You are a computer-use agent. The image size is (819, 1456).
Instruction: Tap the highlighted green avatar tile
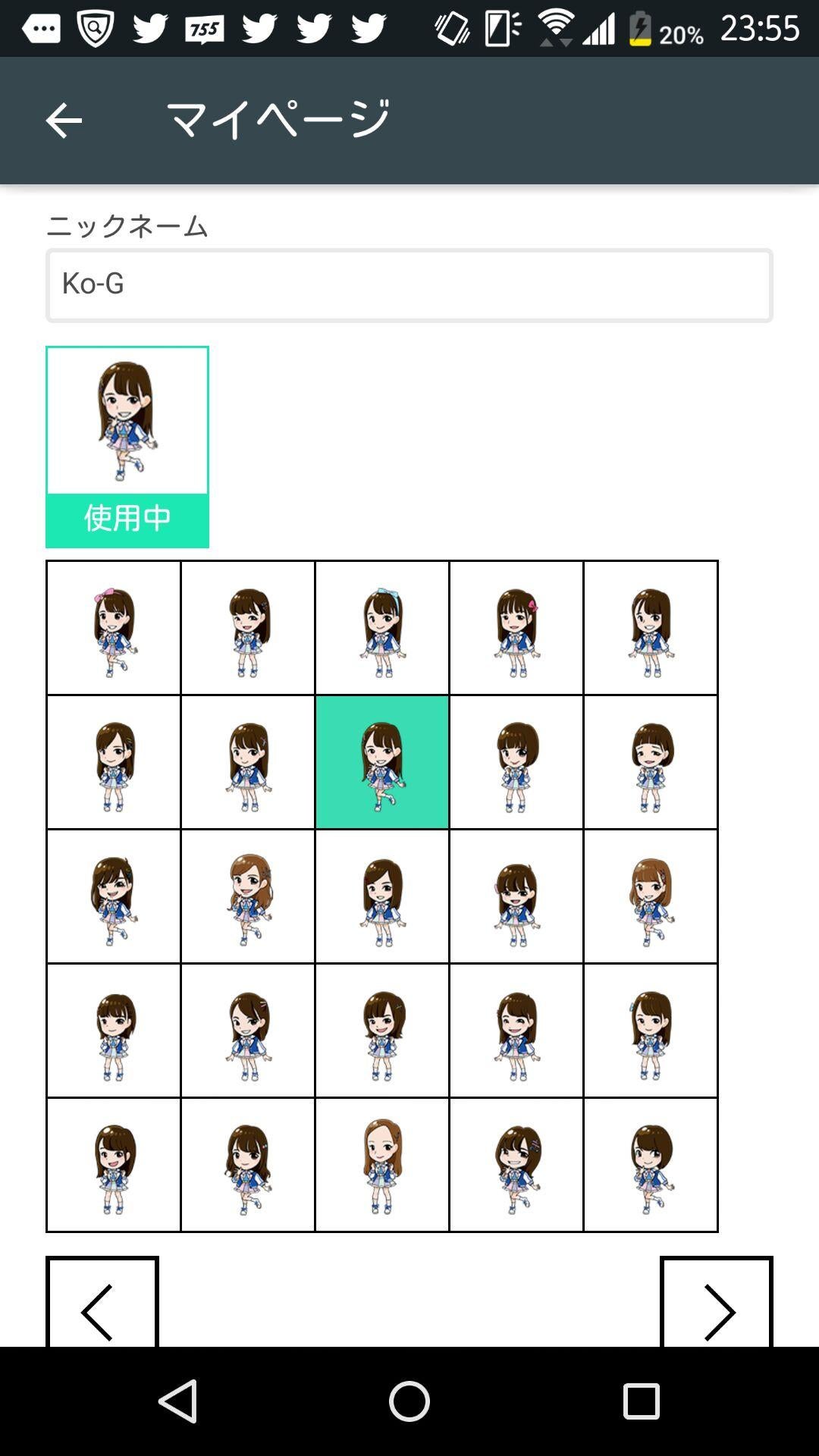382,762
